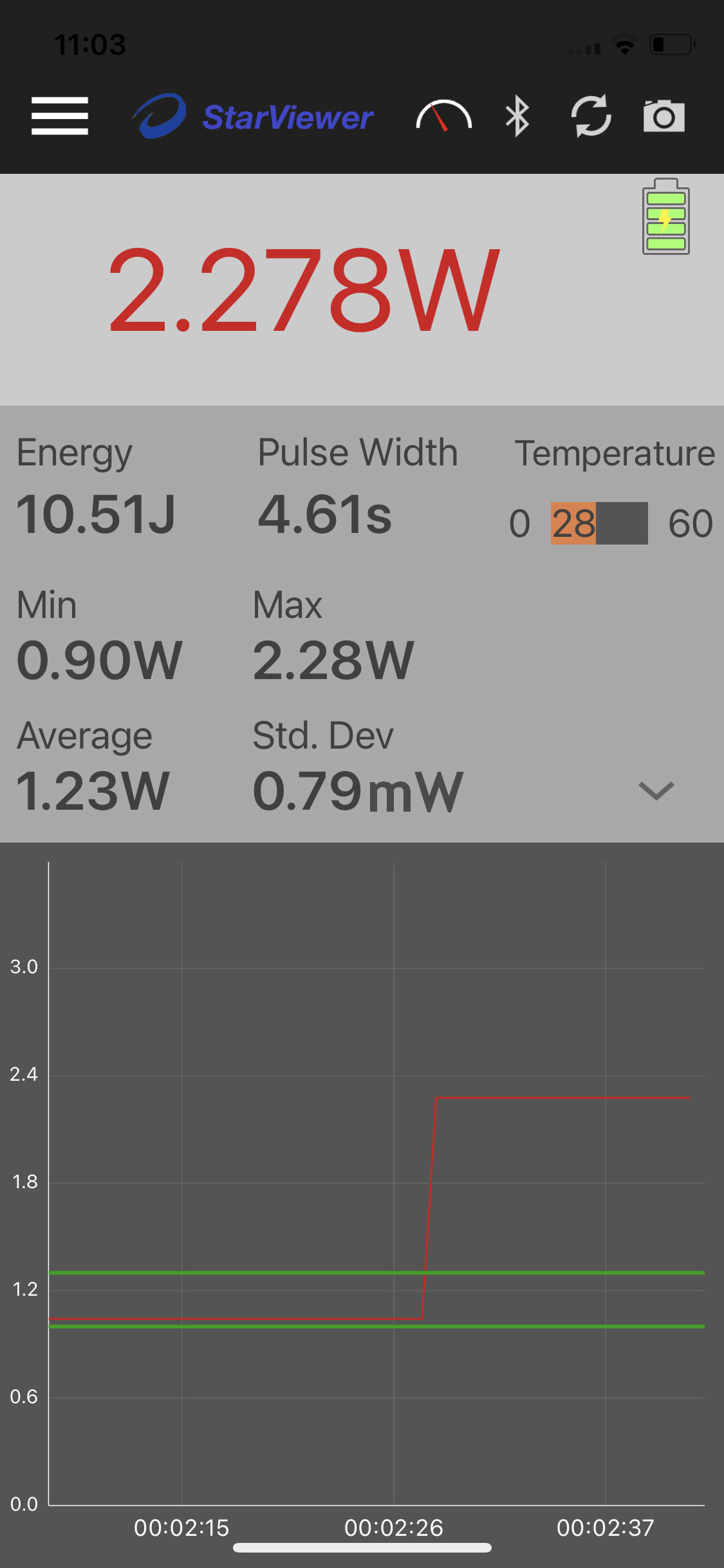The image size is (724, 1568).
Task: Reset measurements with refresh icon
Action: (591, 117)
